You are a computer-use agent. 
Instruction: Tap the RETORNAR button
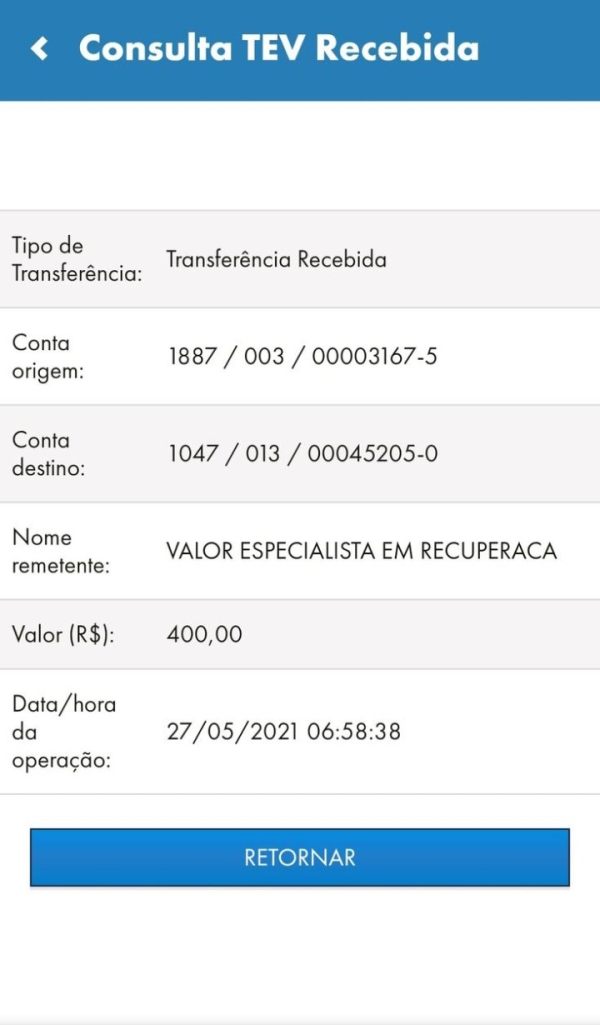[300, 857]
